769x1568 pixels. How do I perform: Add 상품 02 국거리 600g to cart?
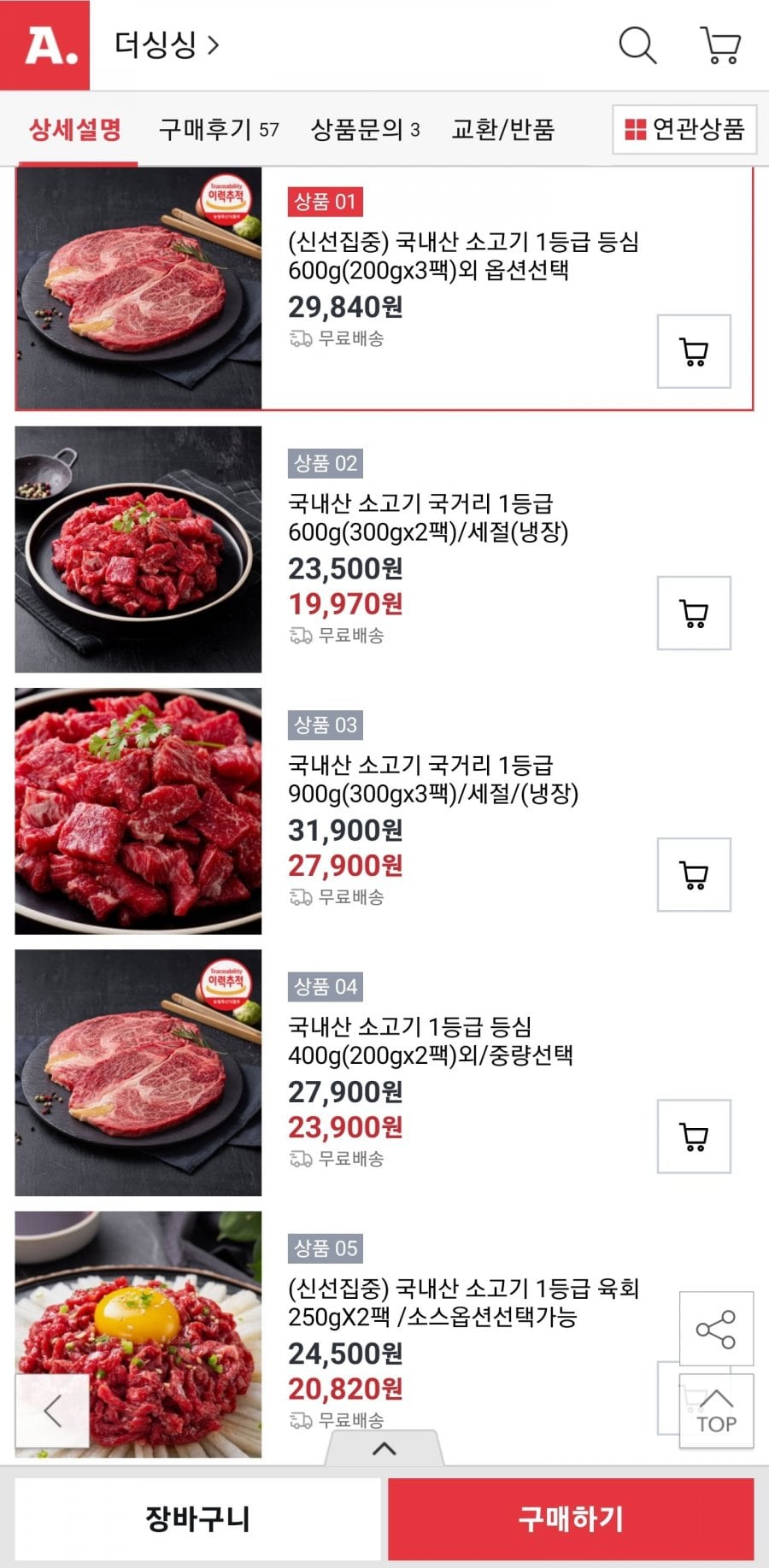(x=694, y=614)
